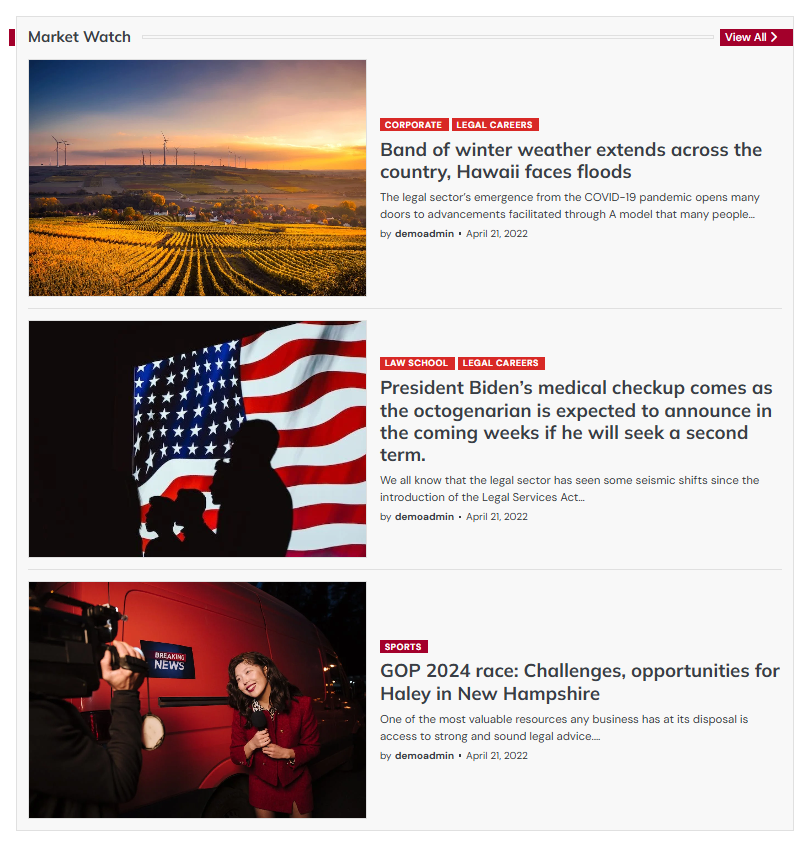Open the wind farm sunset article image
804x846 pixels.
tap(197, 178)
